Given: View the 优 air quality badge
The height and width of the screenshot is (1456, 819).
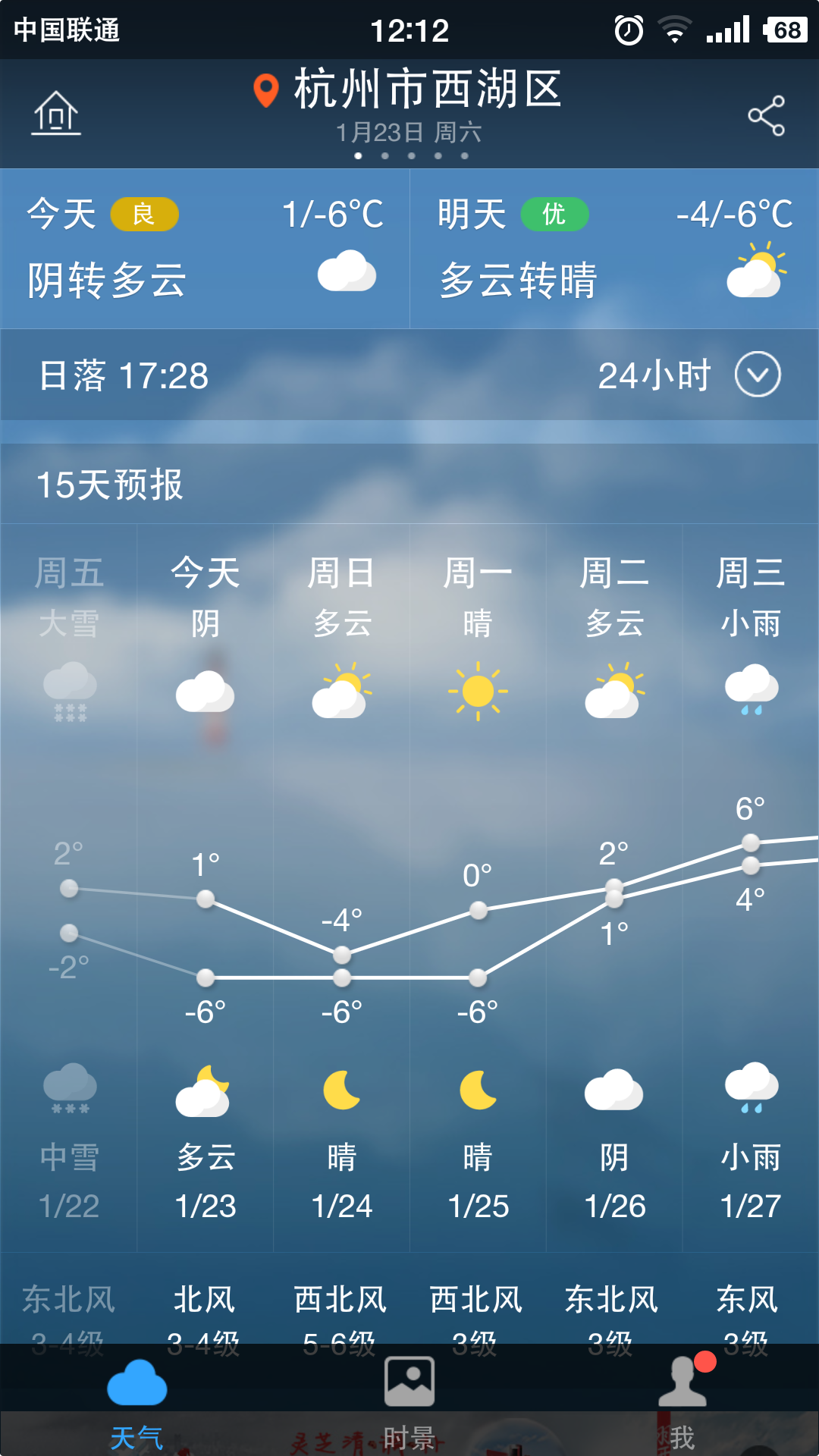Looking at the screenshot, I should click(x=554, y=215).
